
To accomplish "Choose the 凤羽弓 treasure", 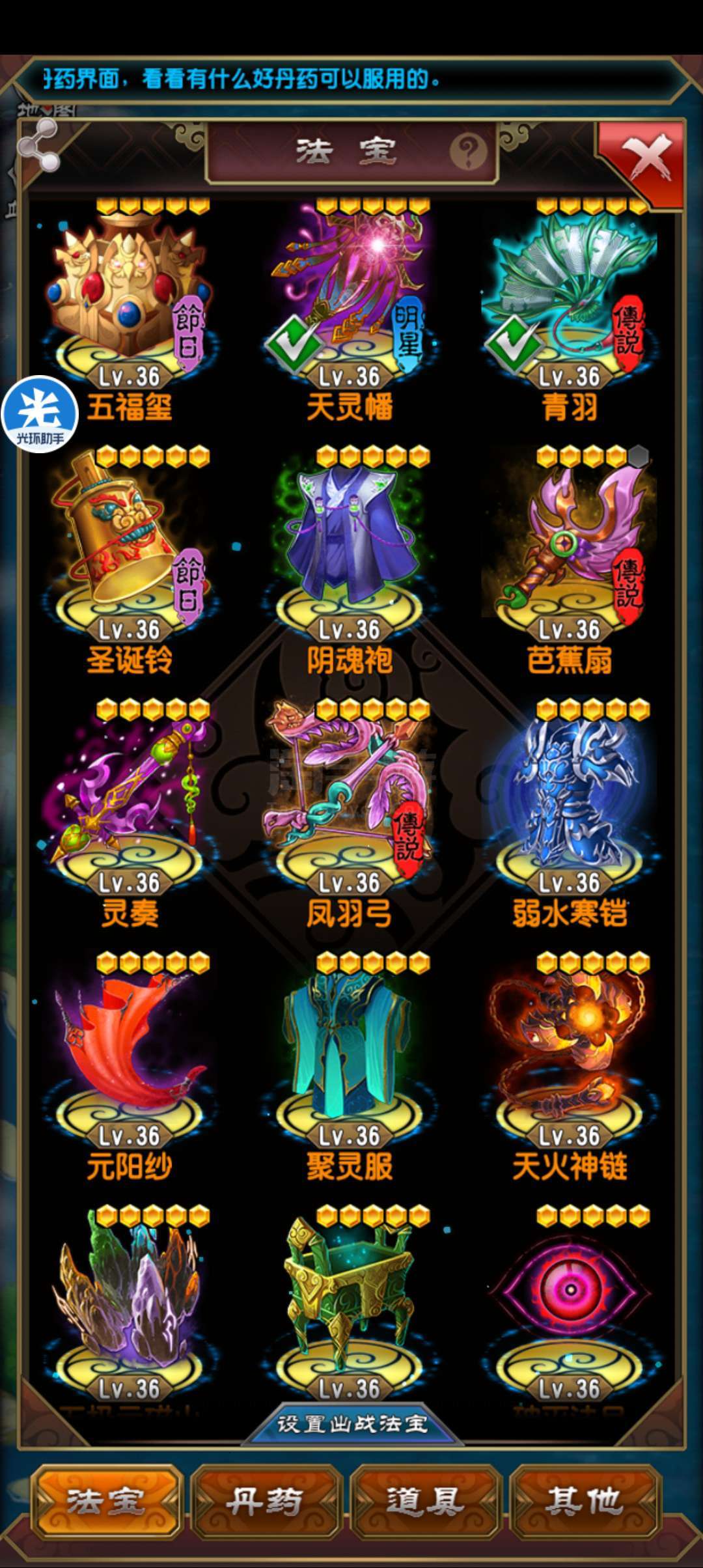I will click(350, 794).
